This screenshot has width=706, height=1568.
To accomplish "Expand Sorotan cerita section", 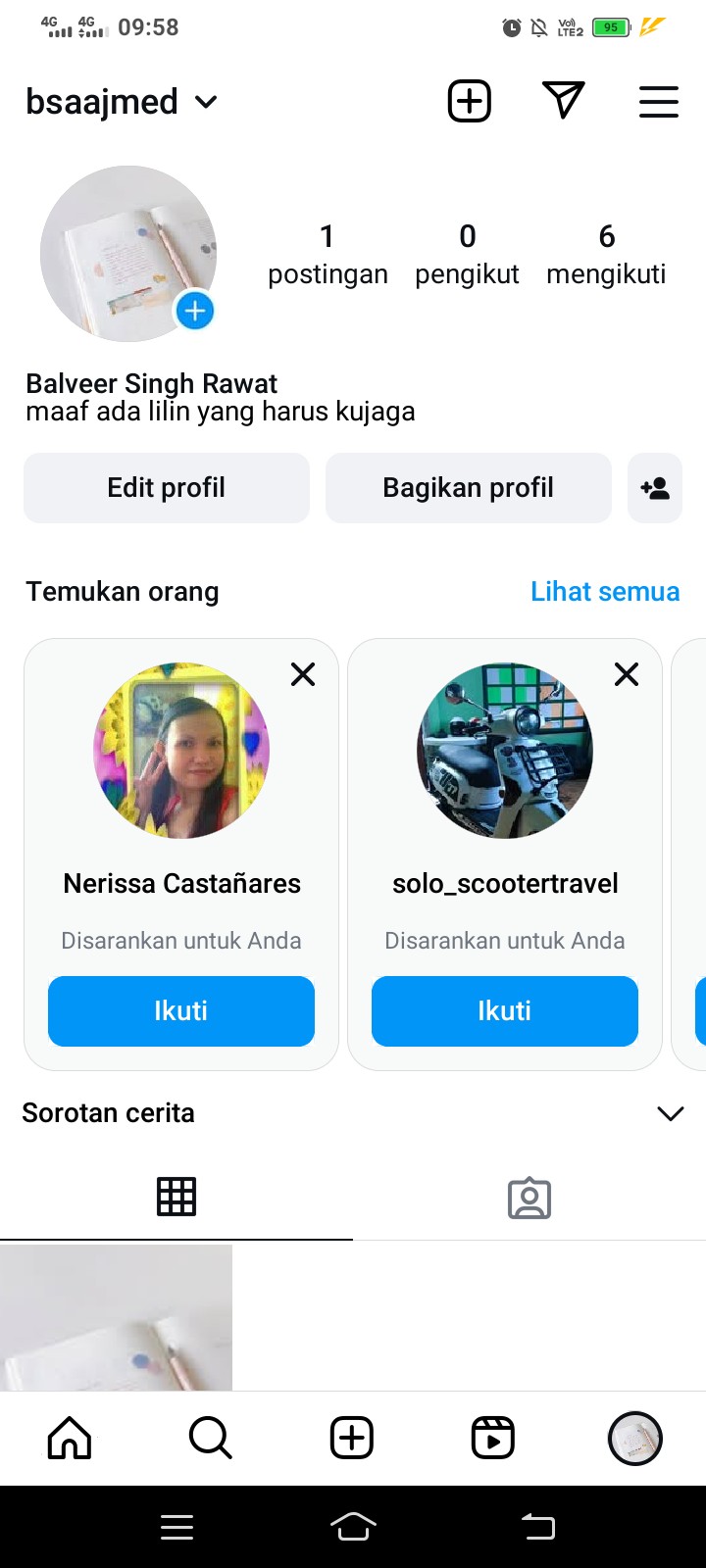I will [671, 1113].
